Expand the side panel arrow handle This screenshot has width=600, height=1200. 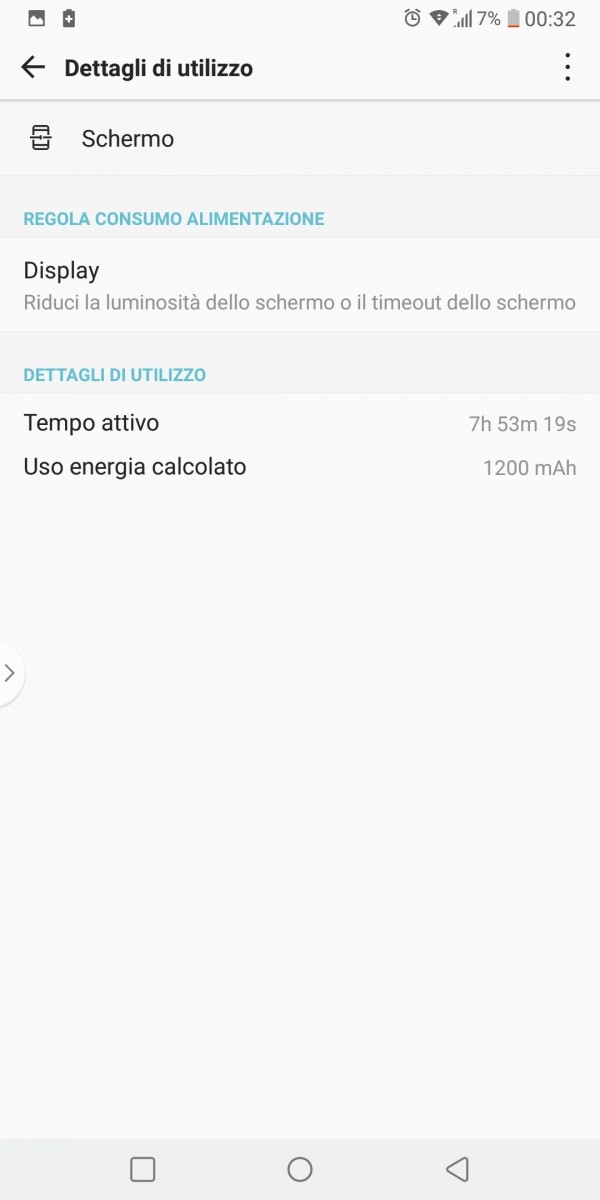pos(10,674)
